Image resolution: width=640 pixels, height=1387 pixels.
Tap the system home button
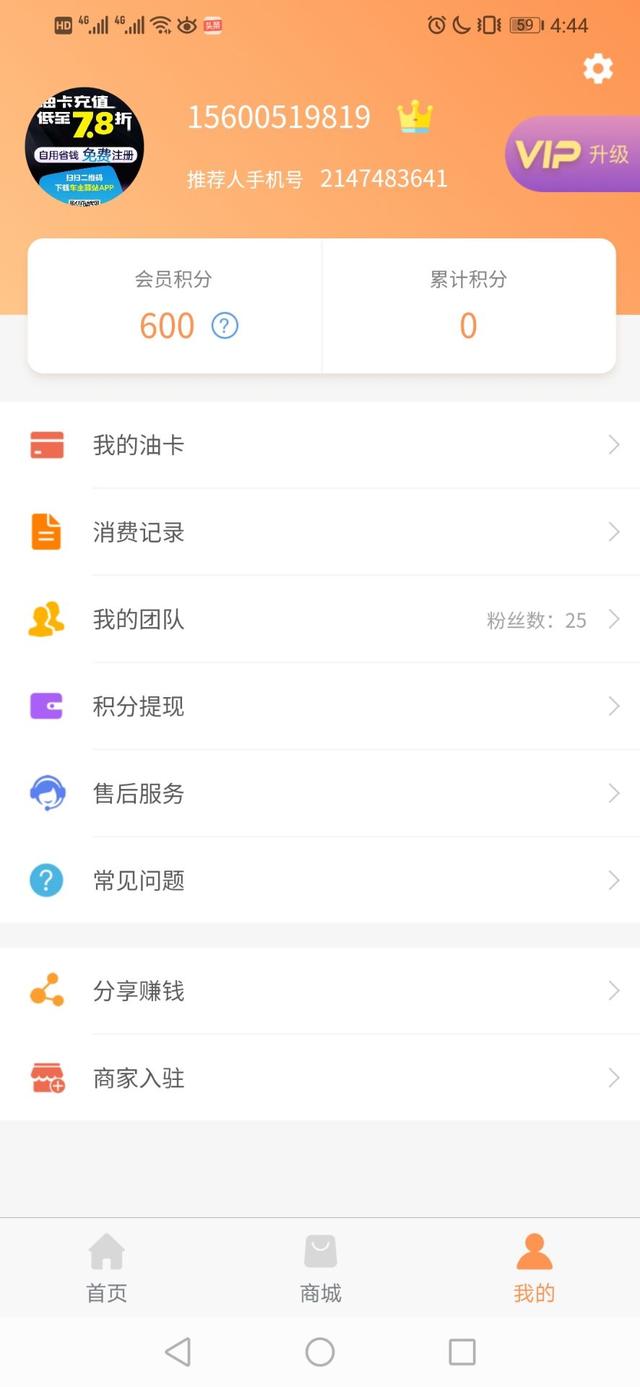click(320, 1352)
